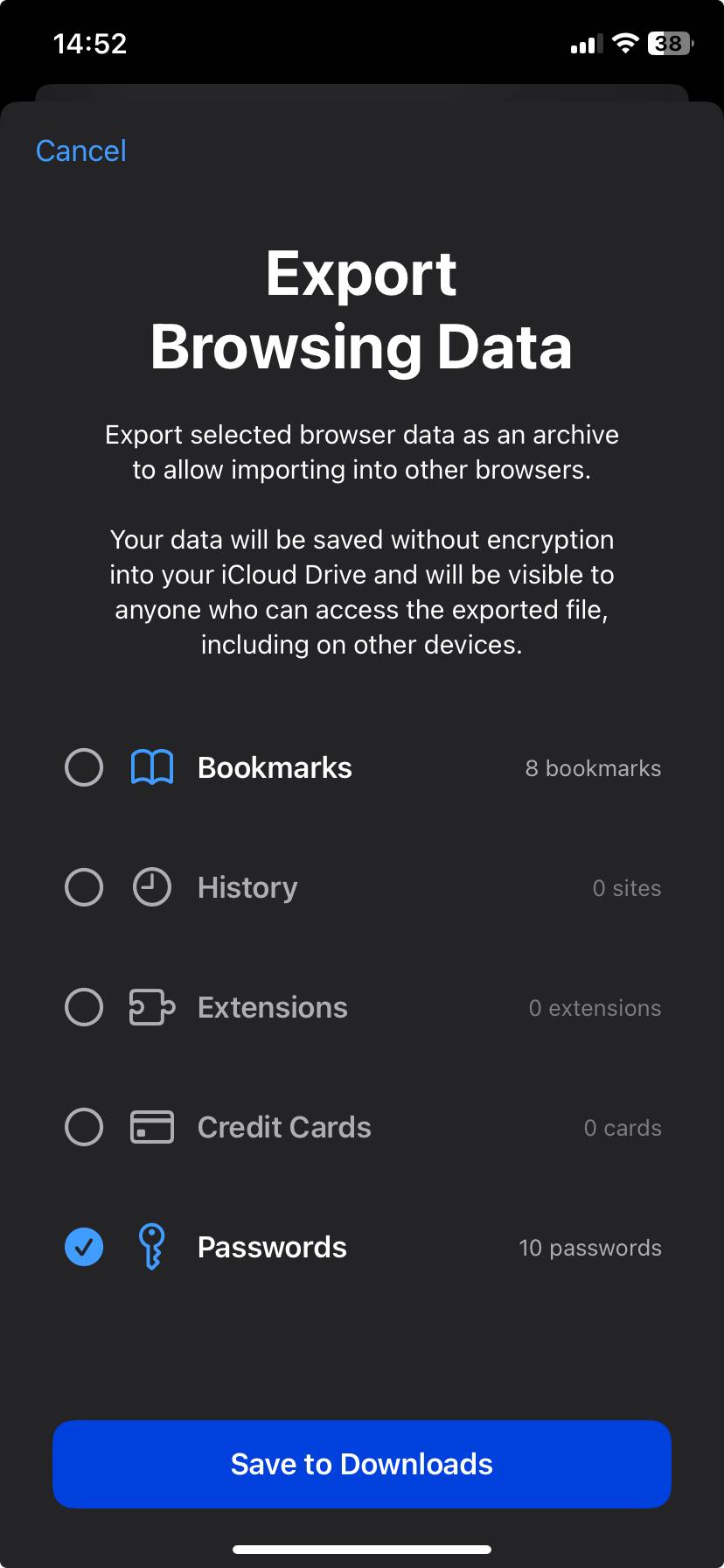Uncheck Passwords from export

tap(84, 1247)
